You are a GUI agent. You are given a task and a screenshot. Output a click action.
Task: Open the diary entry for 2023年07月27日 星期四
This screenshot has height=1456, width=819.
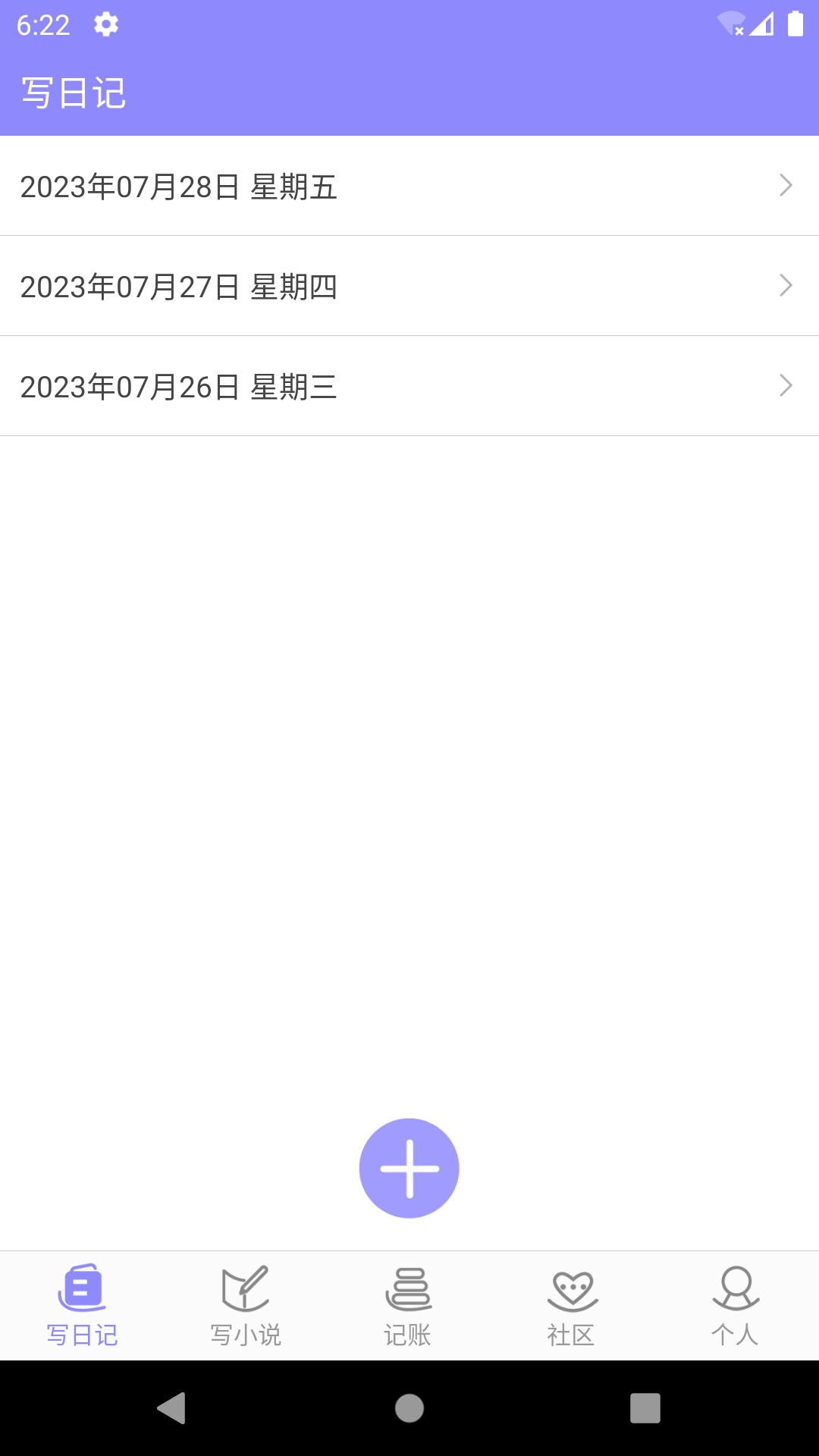pyautogui.click(x=409, y=287)
